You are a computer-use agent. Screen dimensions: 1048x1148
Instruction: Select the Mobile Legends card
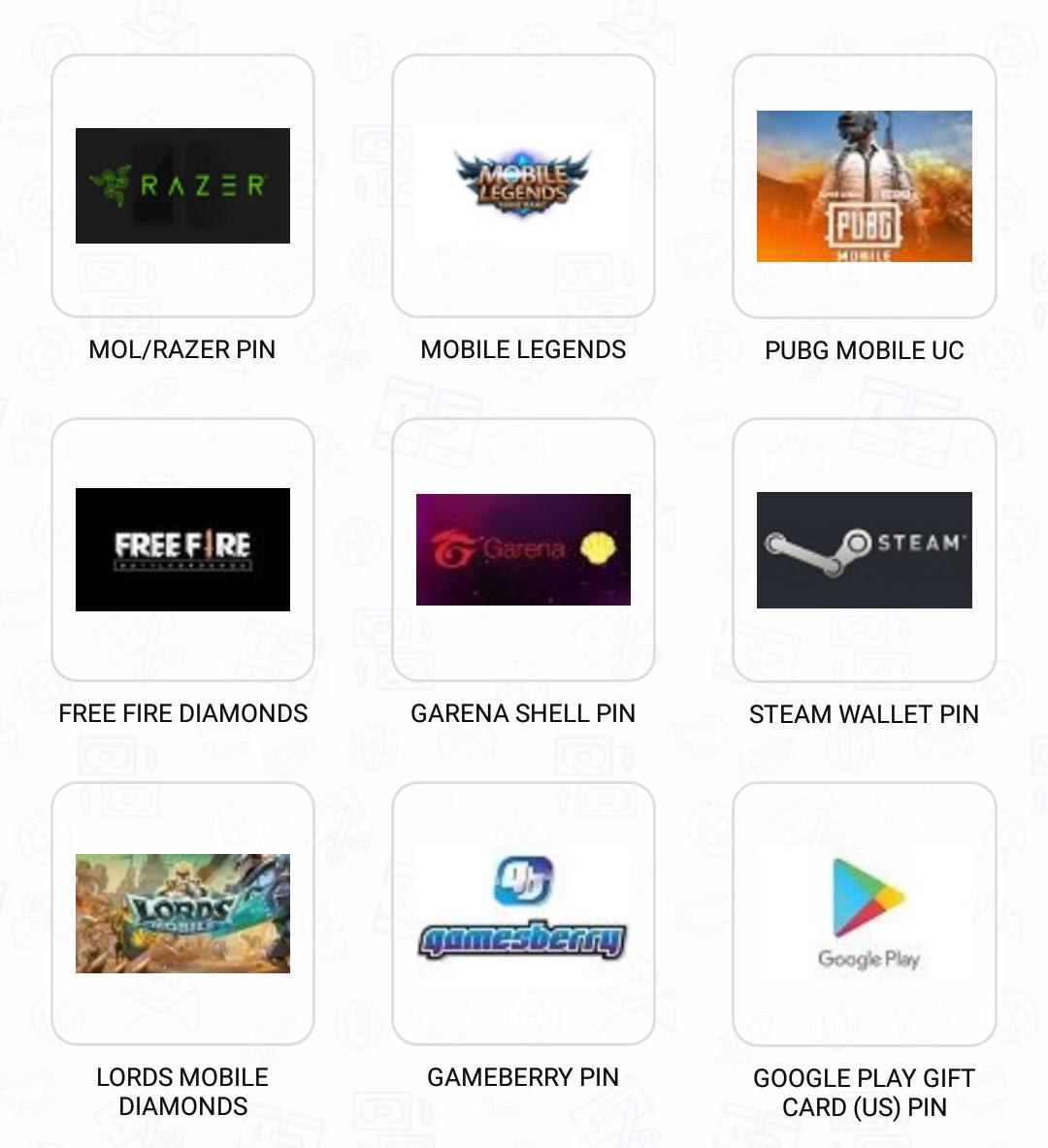click(523, 185)
